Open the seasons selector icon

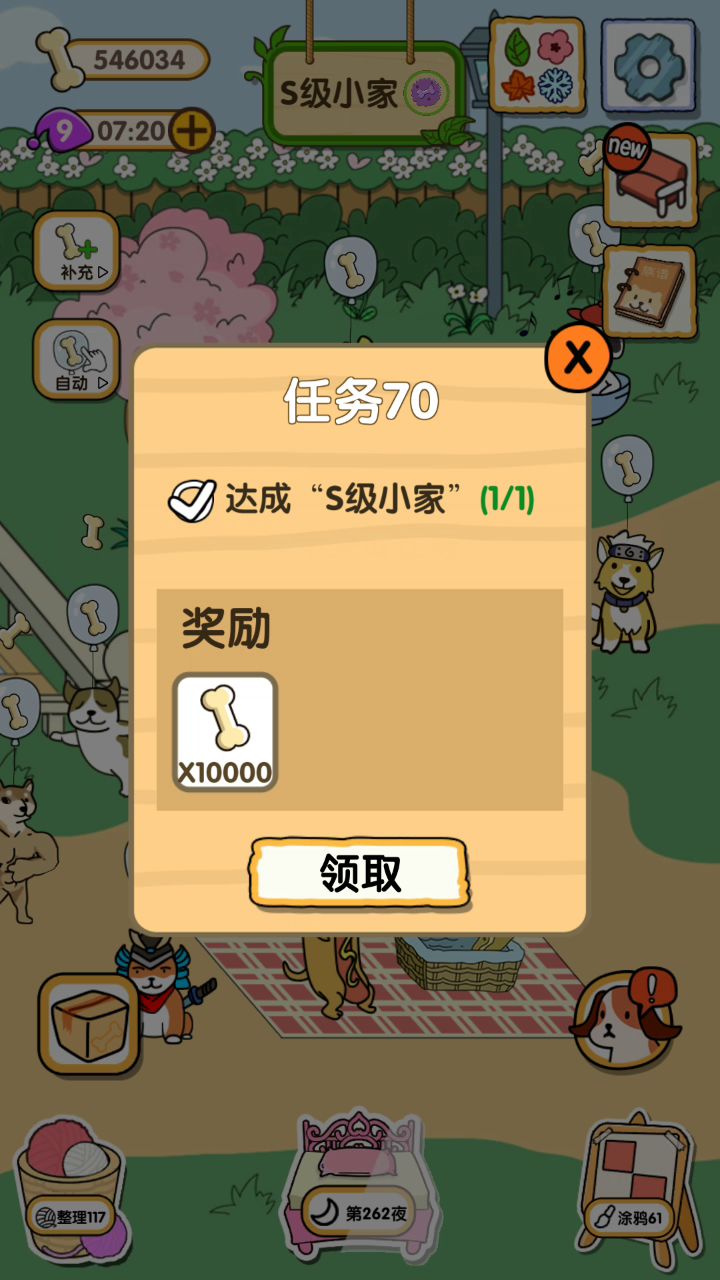pos(537,66)
